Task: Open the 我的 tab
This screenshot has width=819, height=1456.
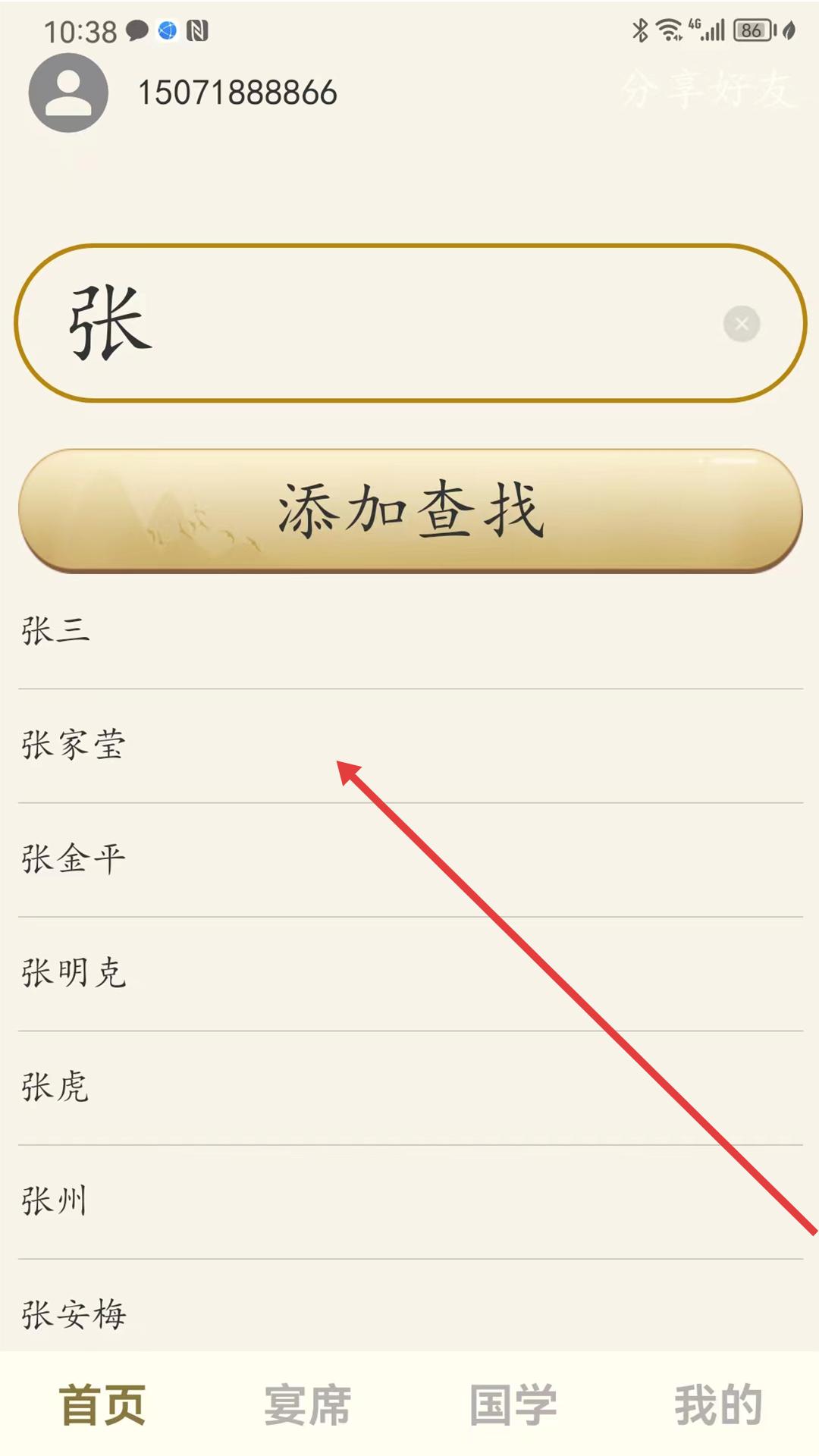Action: [718, 1405]
